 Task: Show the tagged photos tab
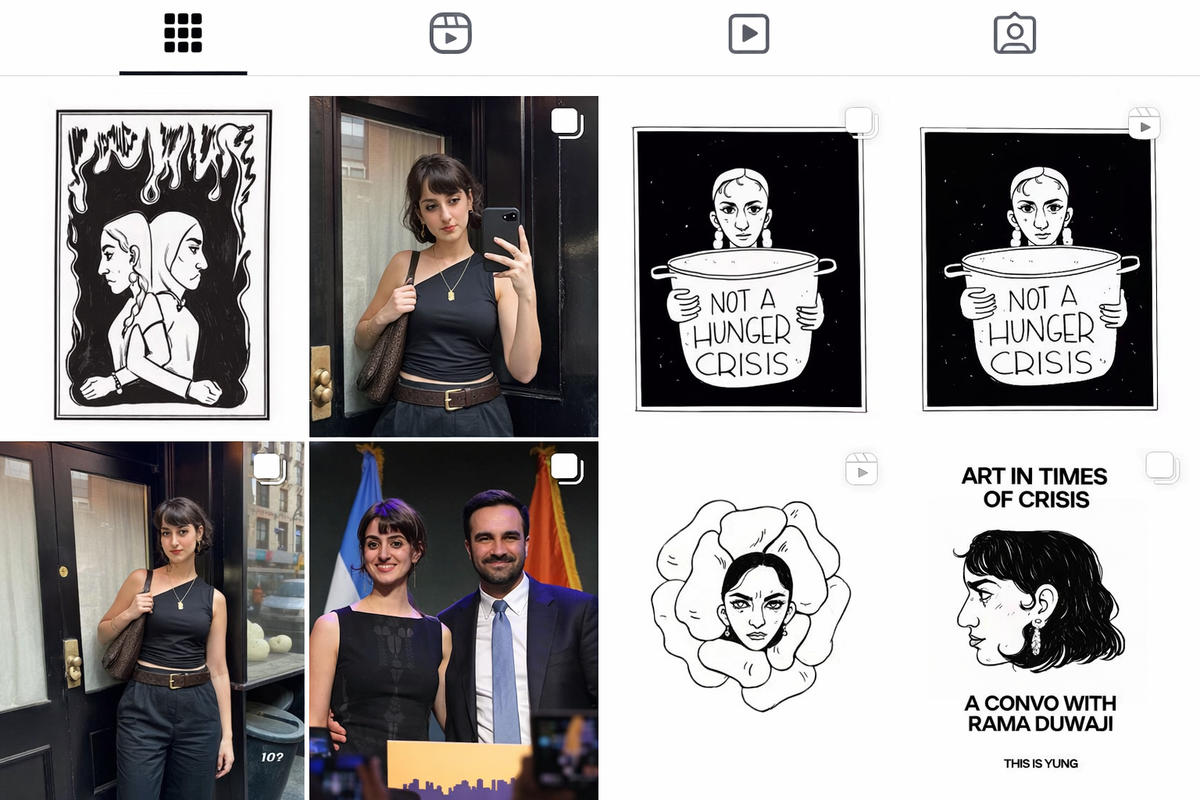(1015, 34)
